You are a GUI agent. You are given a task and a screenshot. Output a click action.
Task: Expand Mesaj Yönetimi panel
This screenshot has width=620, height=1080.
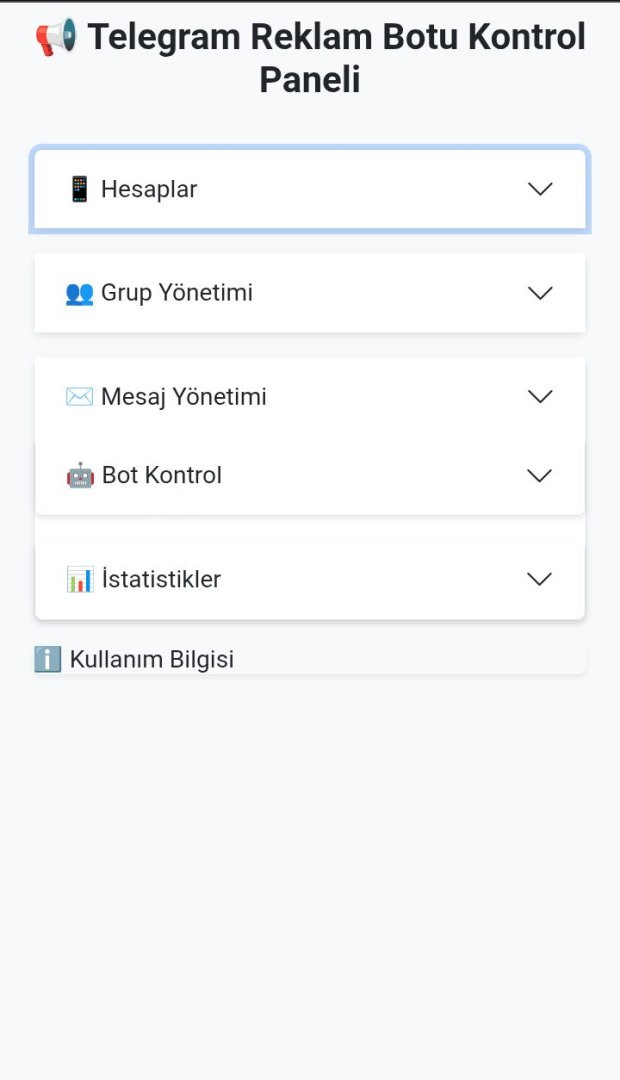point(310,397)
